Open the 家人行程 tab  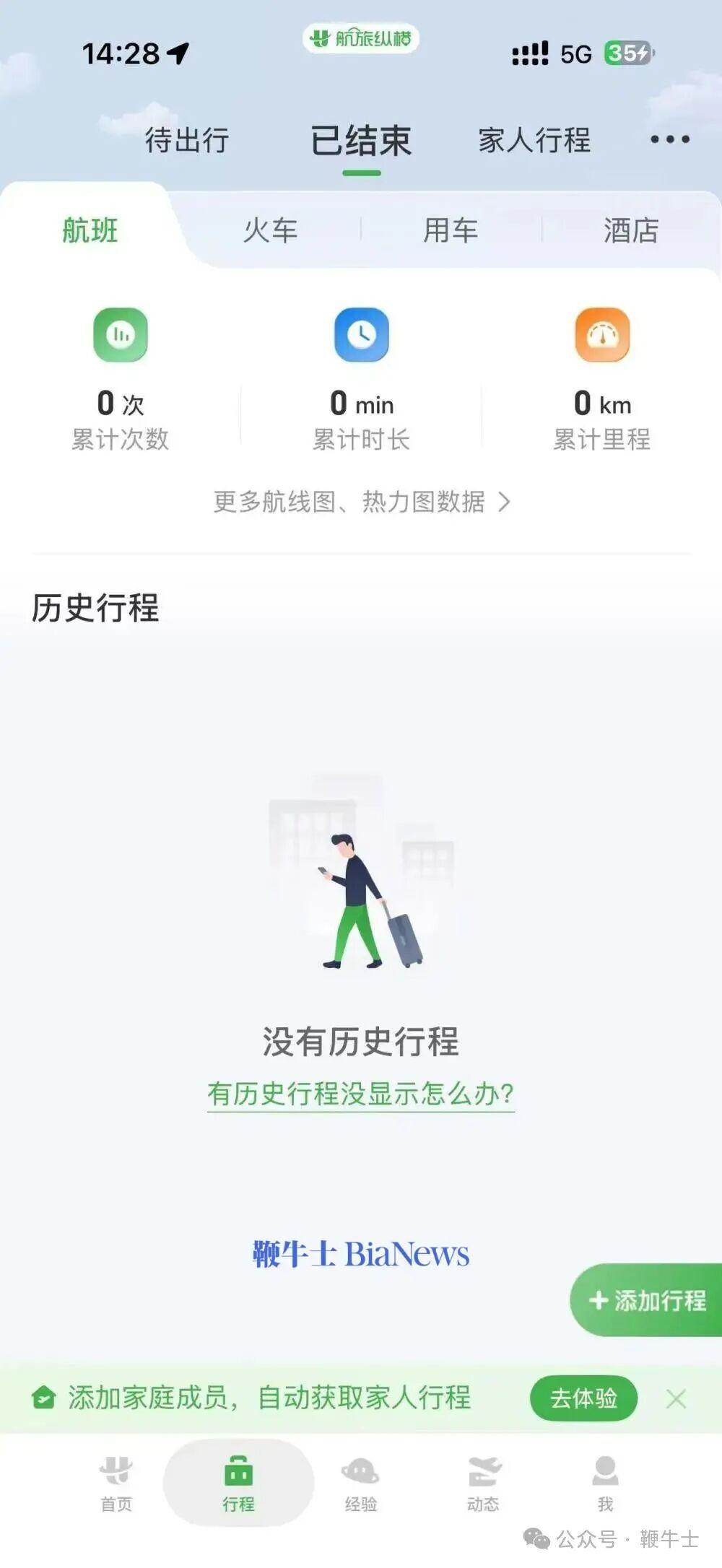[x=534, y=140]
